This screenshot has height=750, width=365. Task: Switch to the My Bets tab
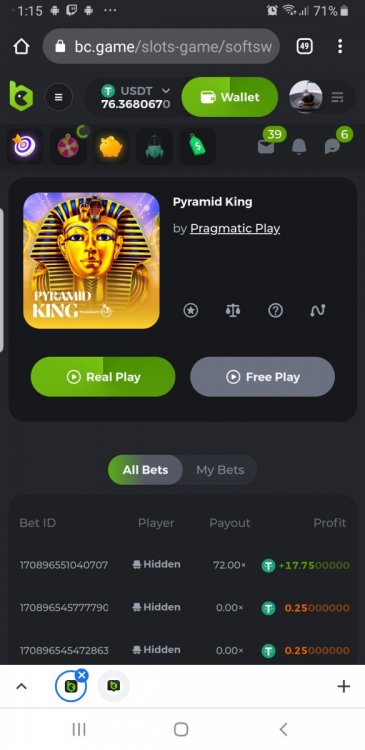pos(220,470)
